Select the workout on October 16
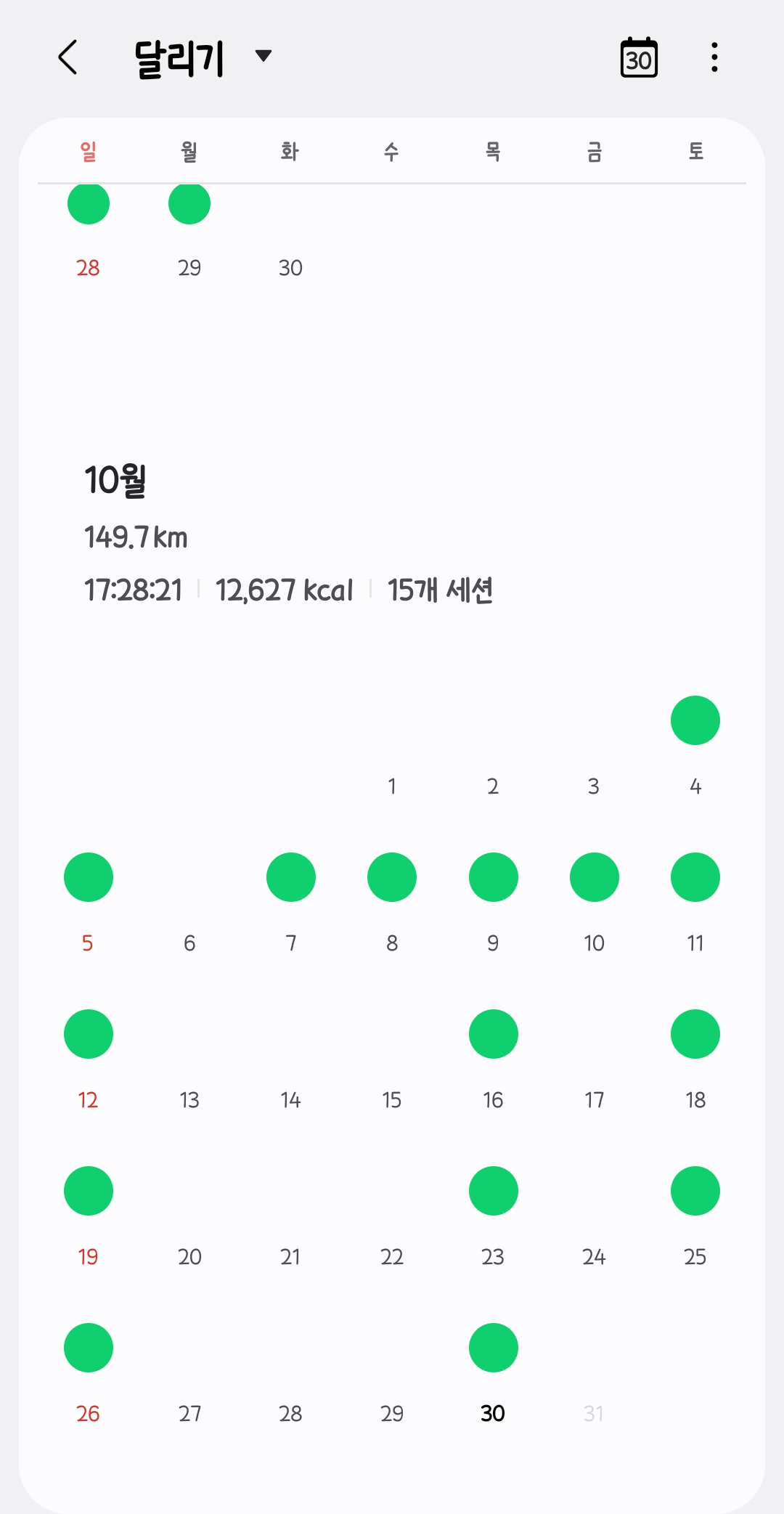This screenshot has width=784, height=1514. coord(494,1035)
